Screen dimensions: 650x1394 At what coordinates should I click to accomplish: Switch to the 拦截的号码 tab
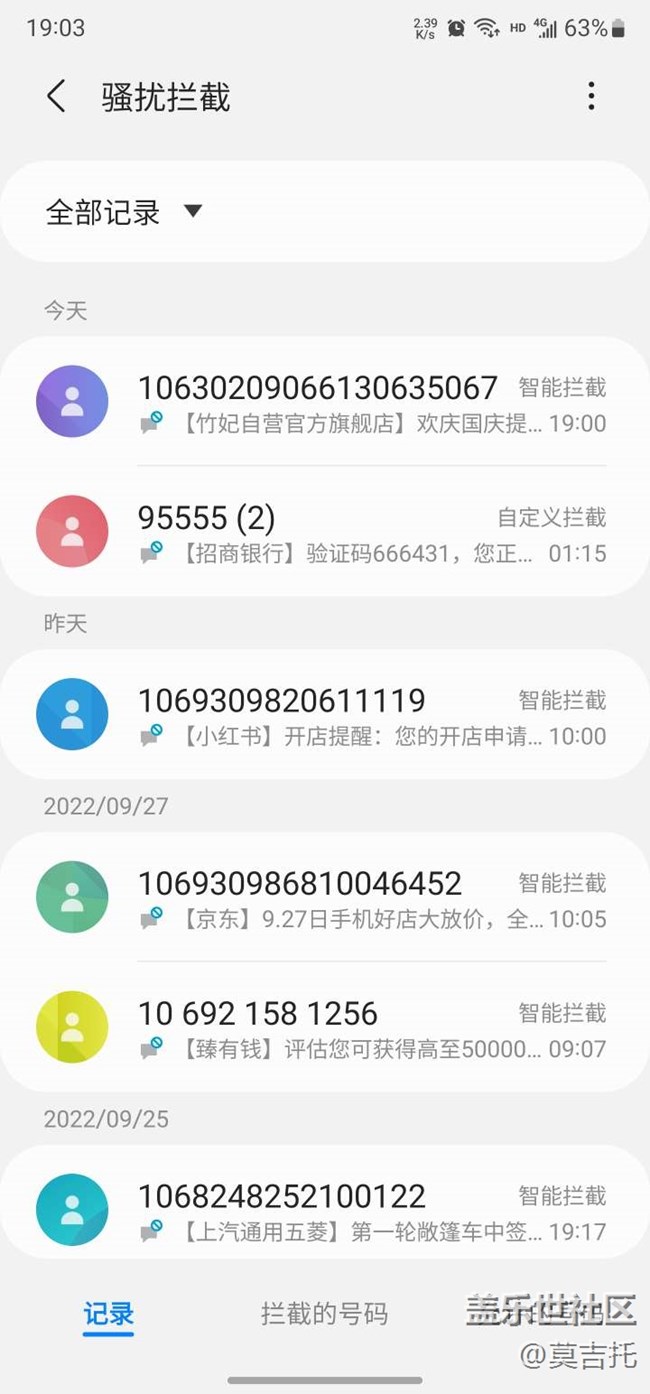[324, 1313]
